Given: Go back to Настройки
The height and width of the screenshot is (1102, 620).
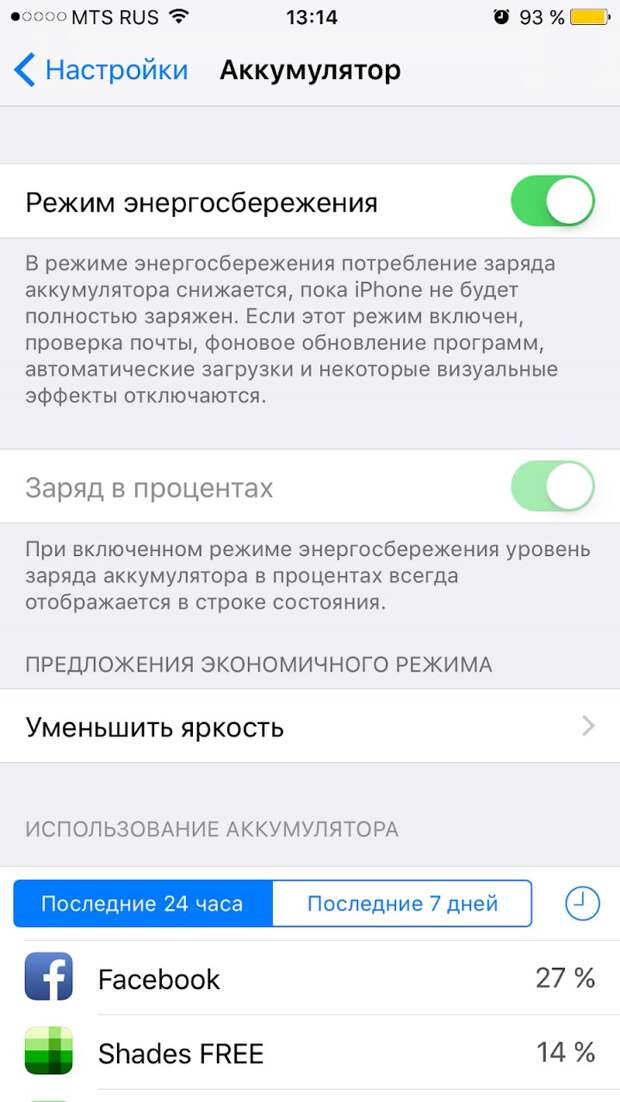Looking at the screenshot, I should click(x=101, y=71).
